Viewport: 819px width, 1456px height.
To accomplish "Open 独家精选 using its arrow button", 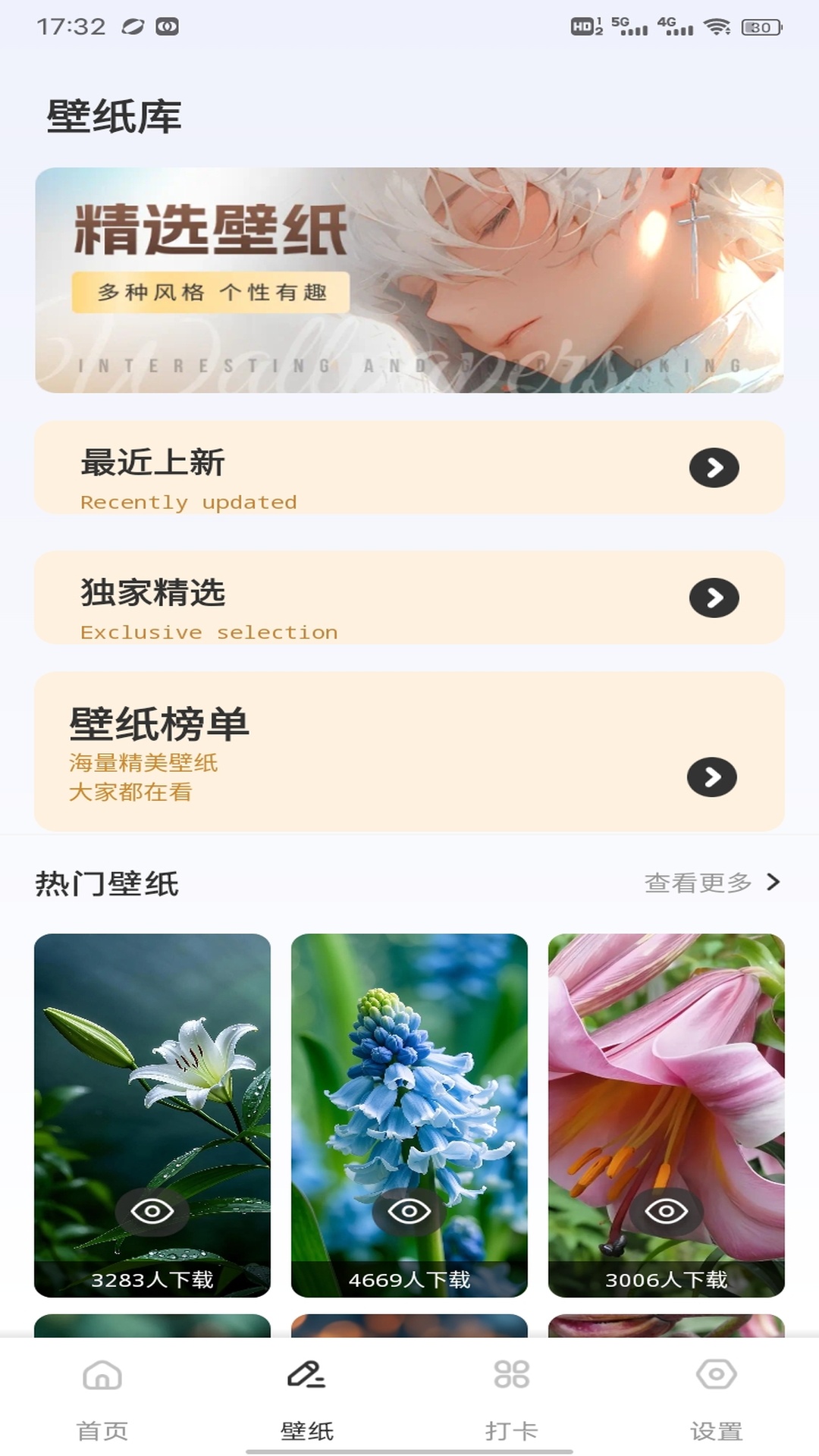I will click(x=714, y=598).
